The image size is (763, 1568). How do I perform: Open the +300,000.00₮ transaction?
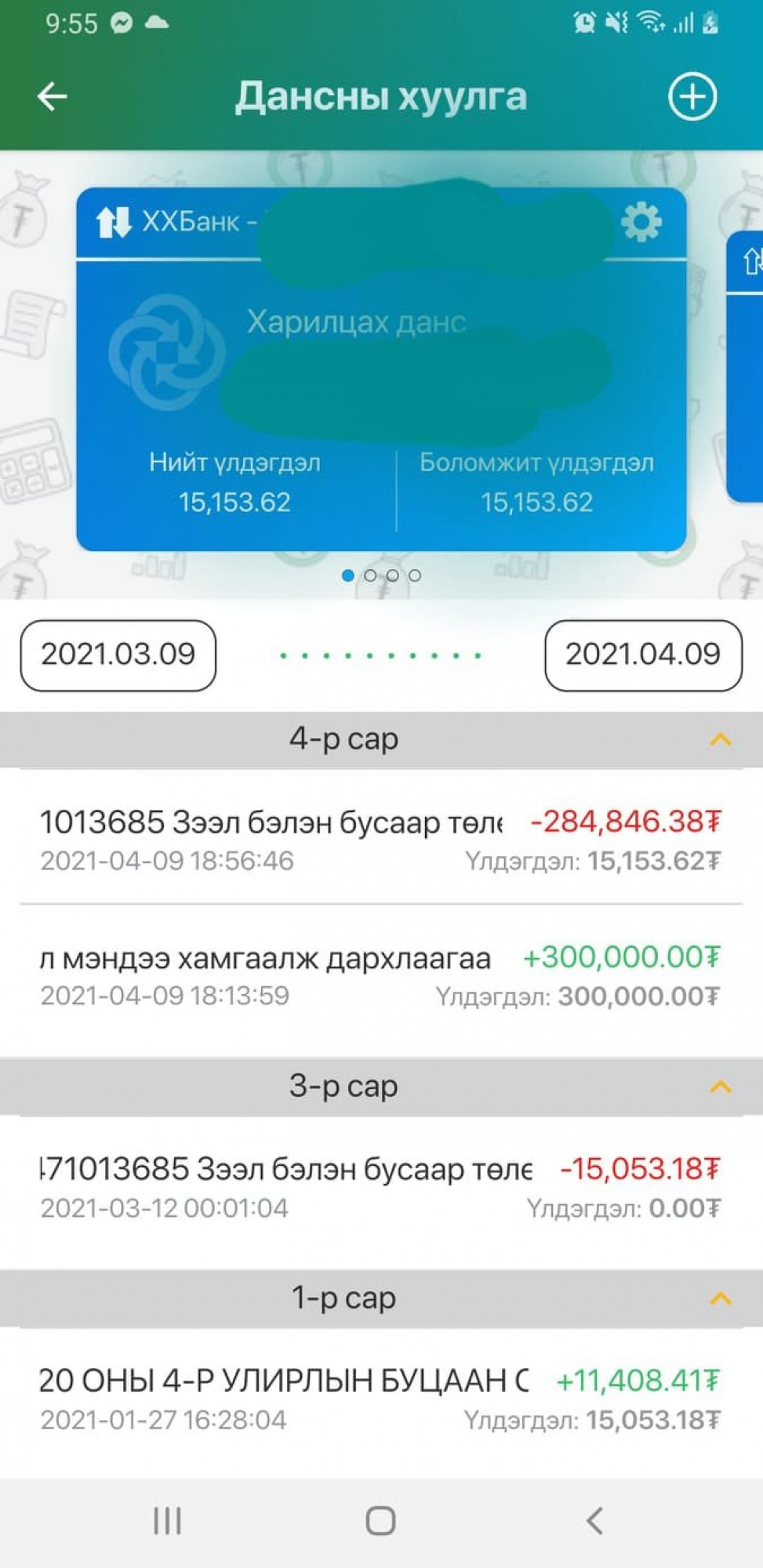[381, 975]
